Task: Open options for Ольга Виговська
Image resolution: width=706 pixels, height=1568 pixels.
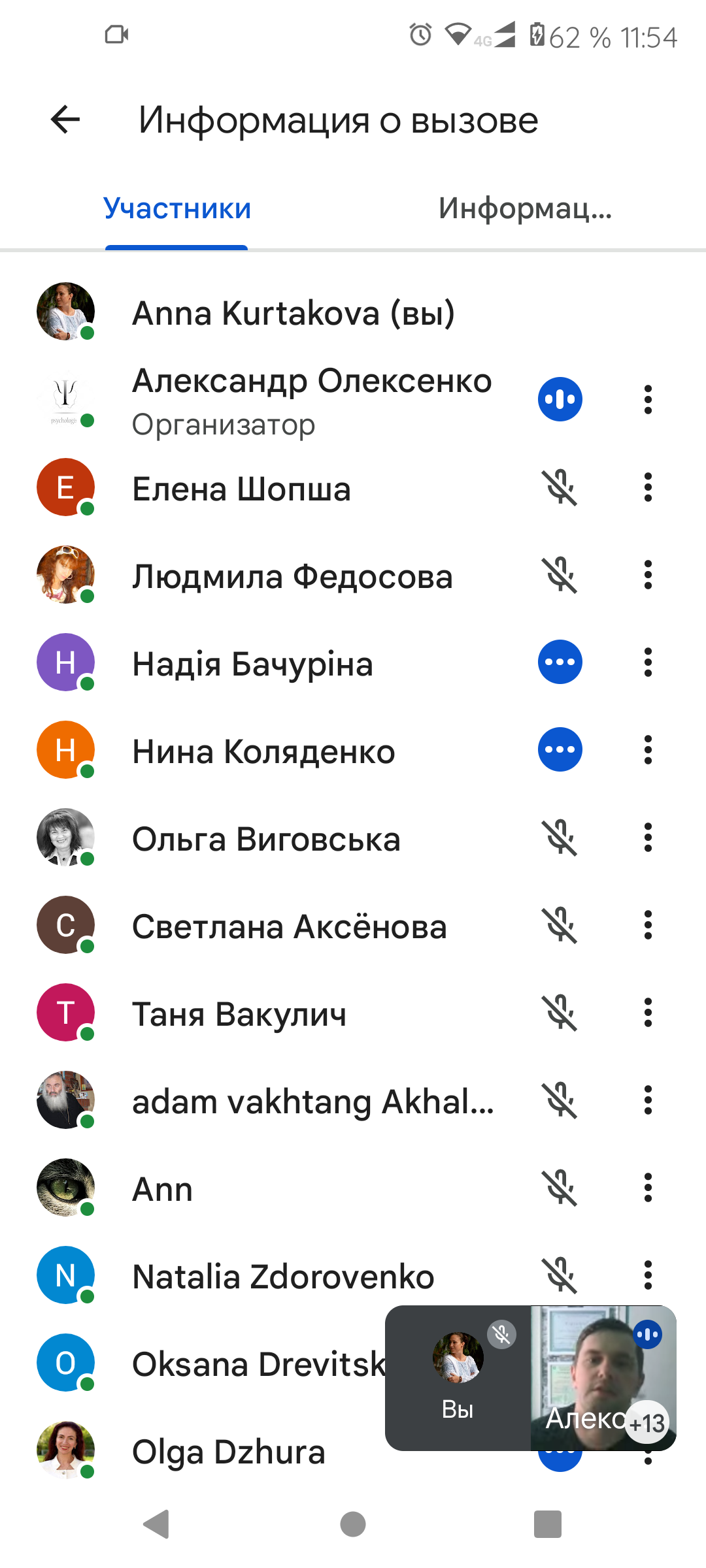Action: [648, 838]
